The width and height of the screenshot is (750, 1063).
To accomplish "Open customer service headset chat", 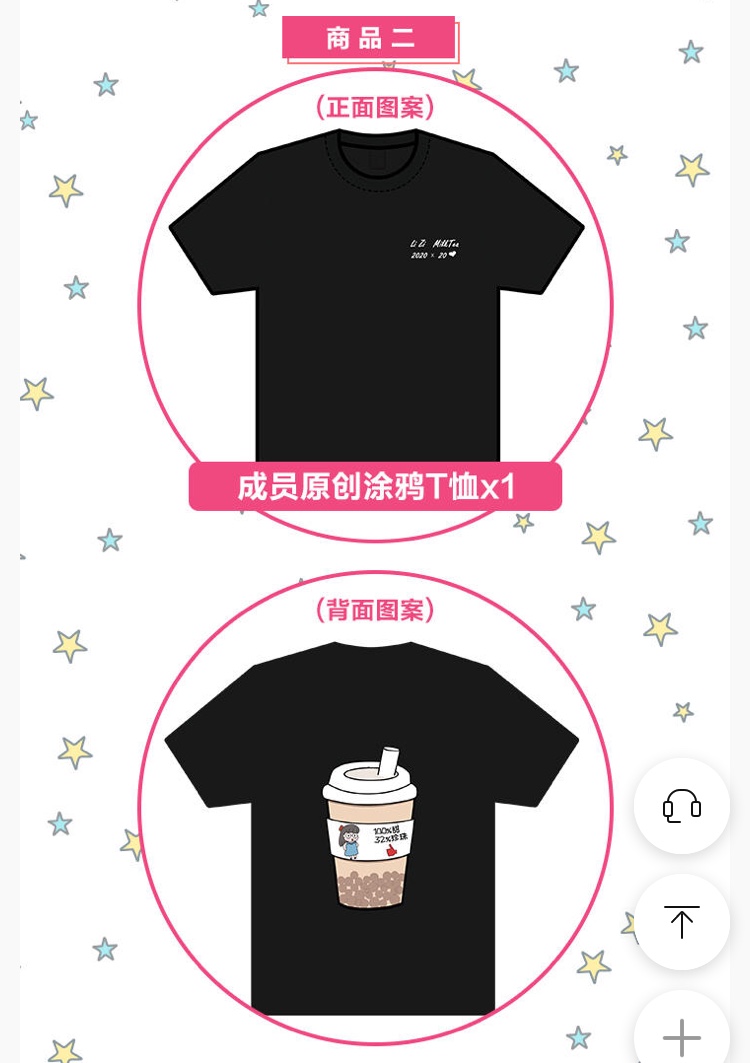I will [681, 805].
